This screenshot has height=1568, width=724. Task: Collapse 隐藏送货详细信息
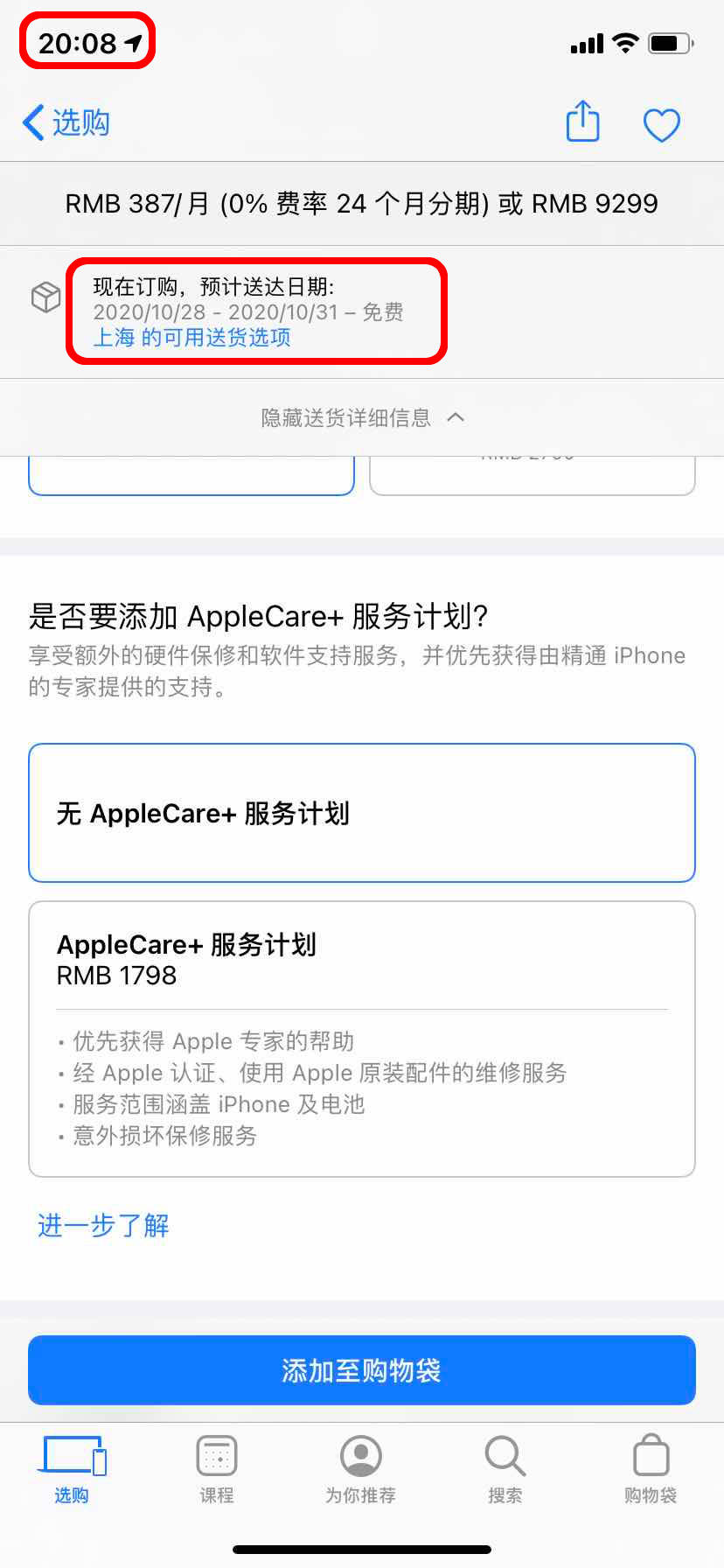(362, 417)
